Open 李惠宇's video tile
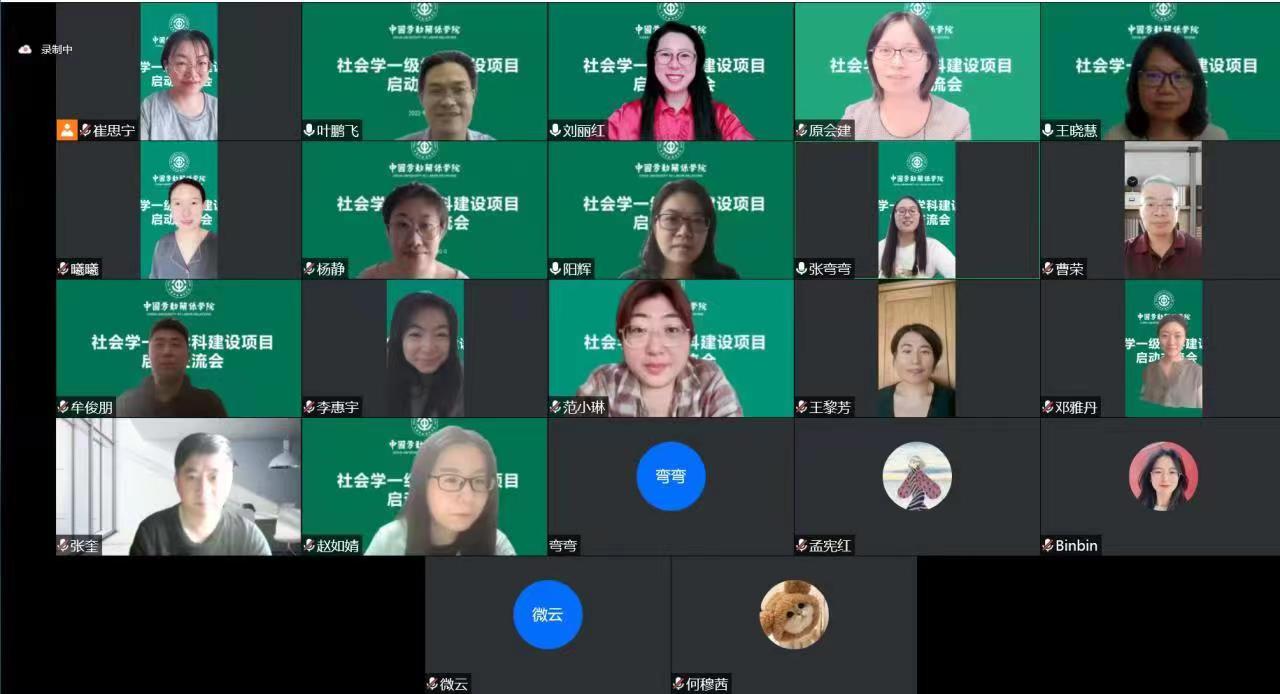The height and width of the screenshot is (694, 1280). pos(424,348)
